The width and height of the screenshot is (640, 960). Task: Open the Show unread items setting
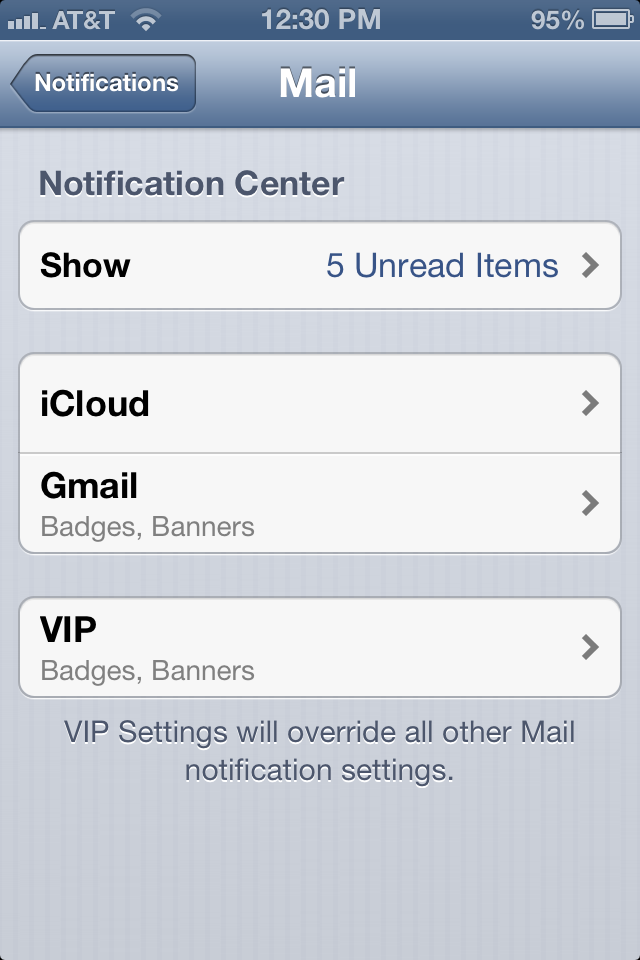point(320,266)
